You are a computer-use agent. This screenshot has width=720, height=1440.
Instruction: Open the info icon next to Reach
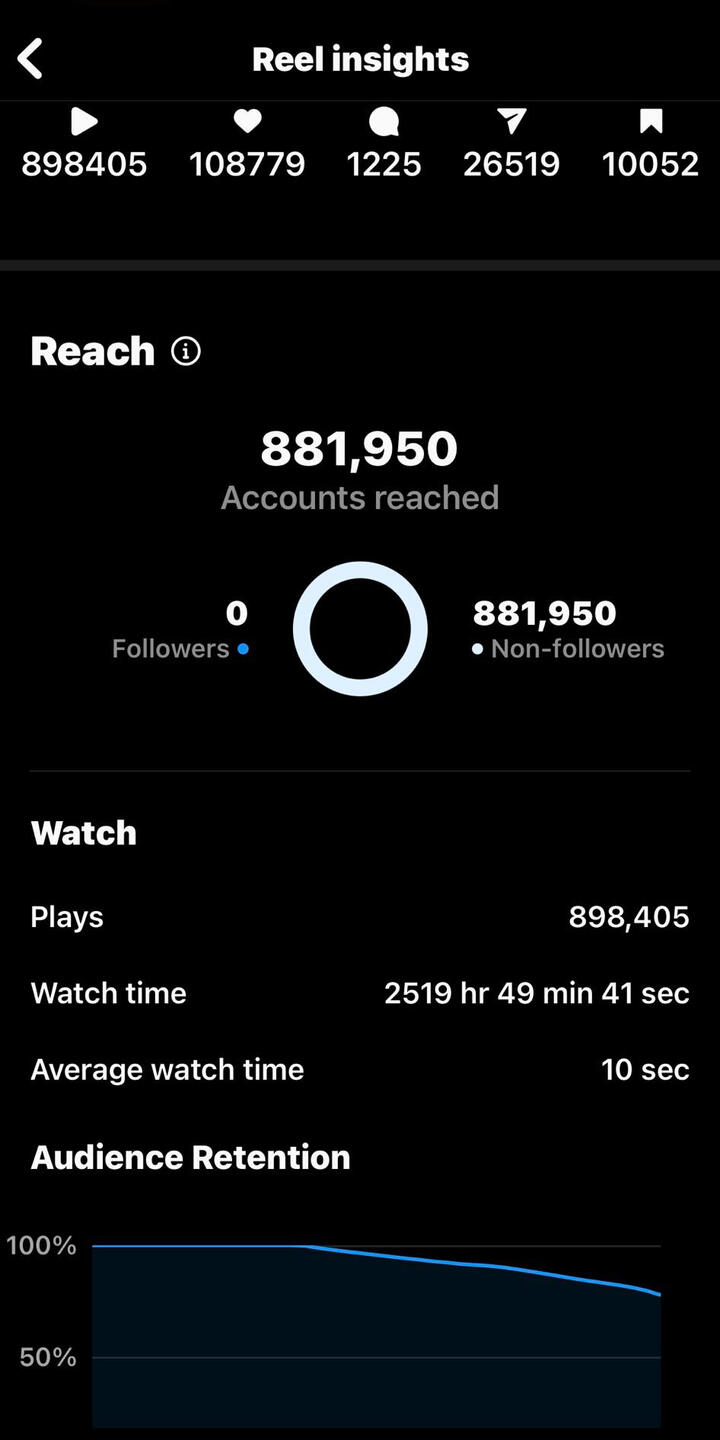point(186,351)
